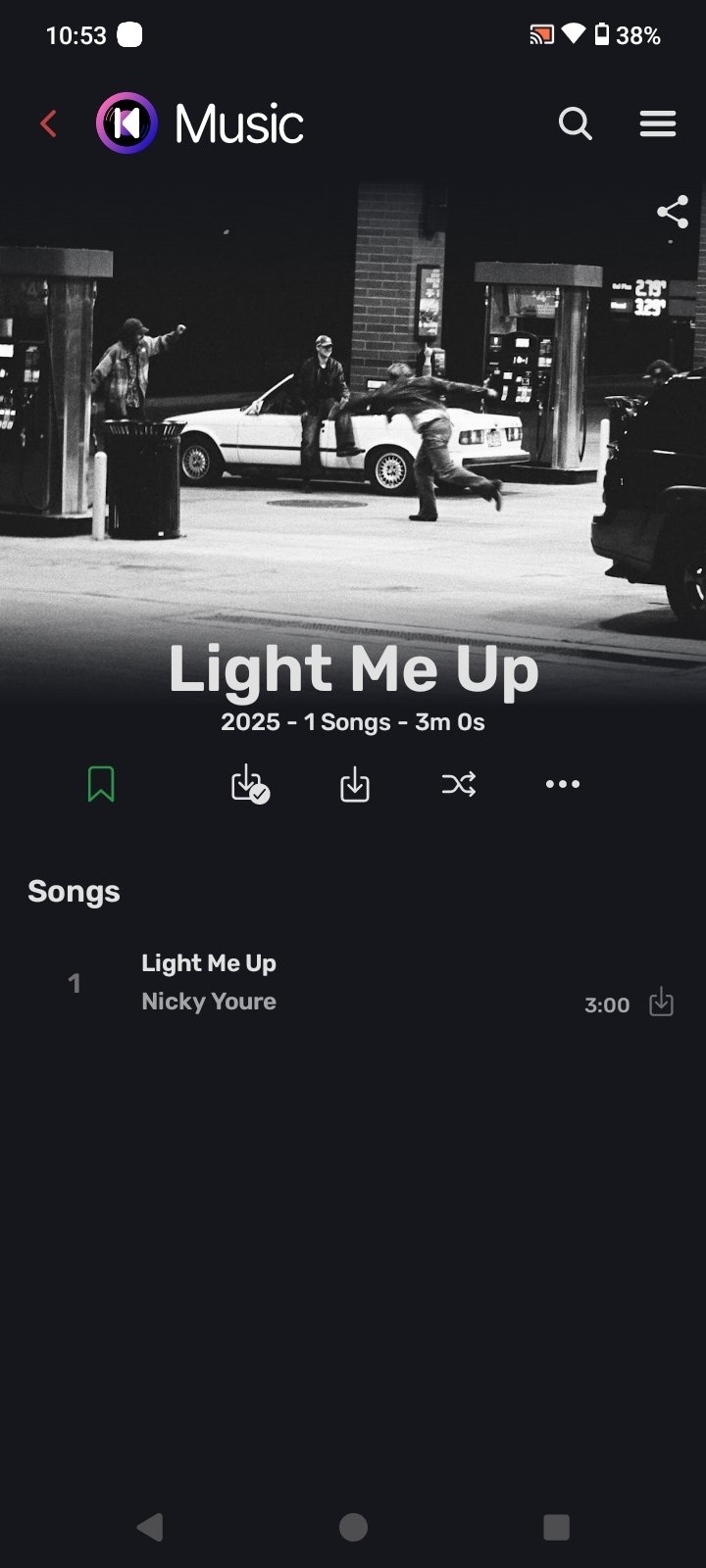
Task: Open the three-dot more options
Action: [563, 784]
